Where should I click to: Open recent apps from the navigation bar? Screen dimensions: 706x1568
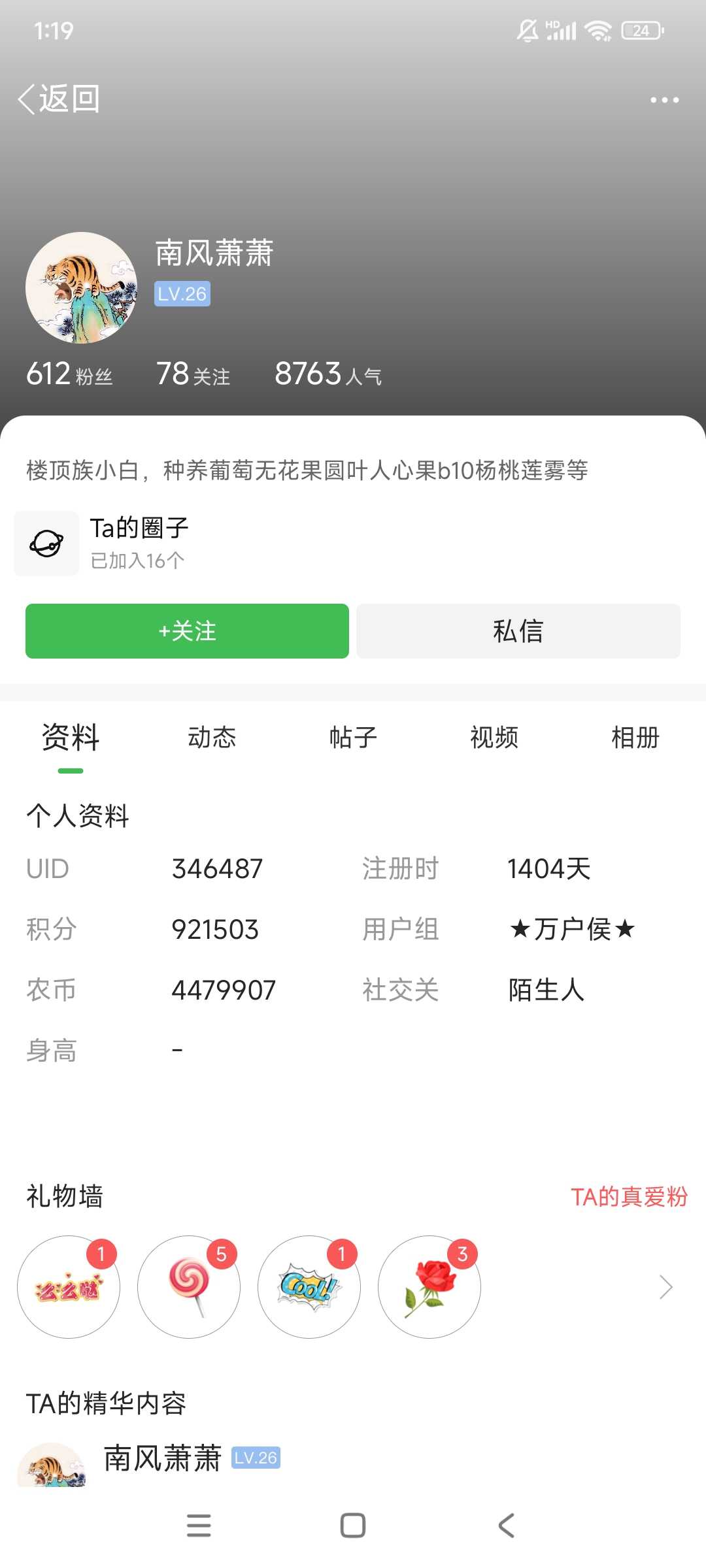[199, 1526]
